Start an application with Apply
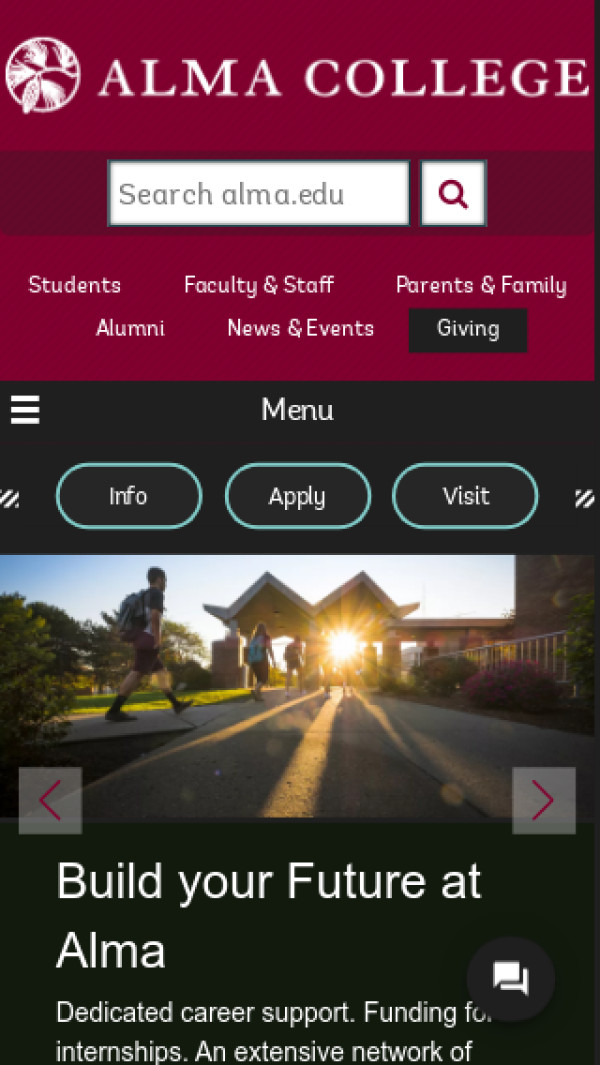600x1065 pixels. click(x=297, y=496)
